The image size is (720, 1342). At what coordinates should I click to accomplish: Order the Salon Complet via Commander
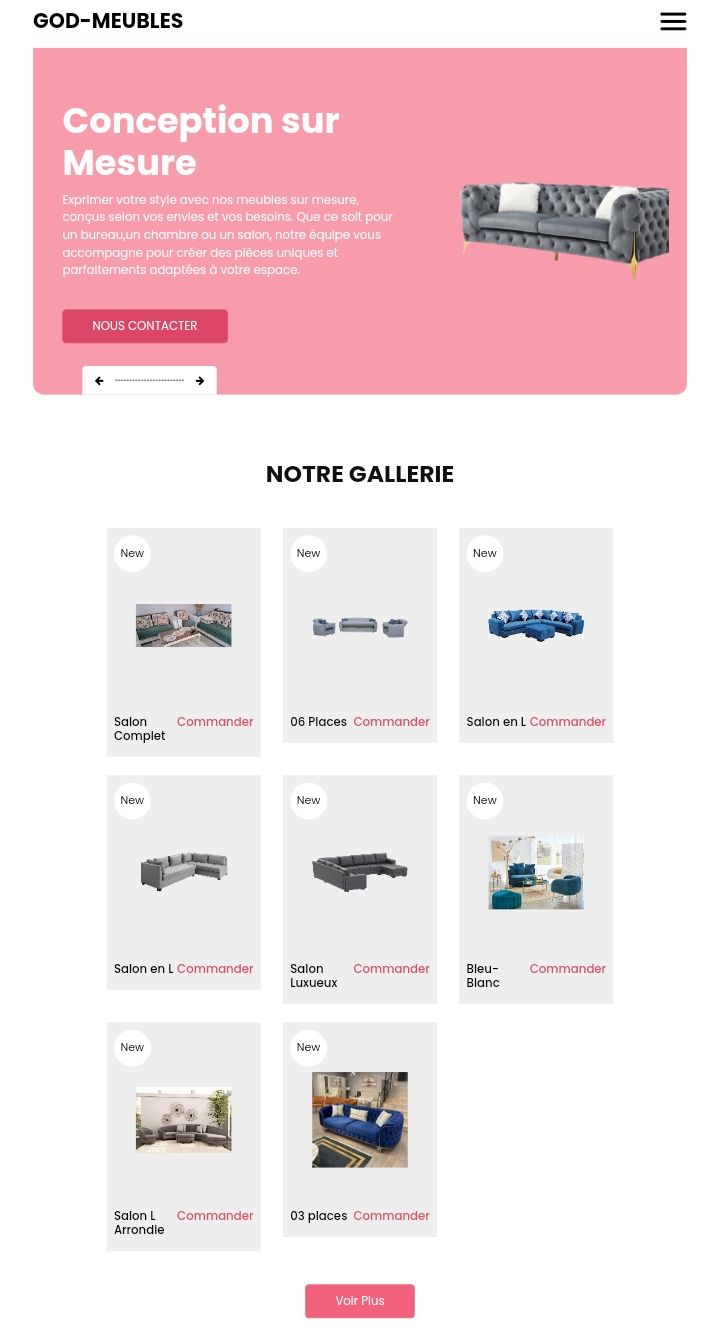pos(215,722)
